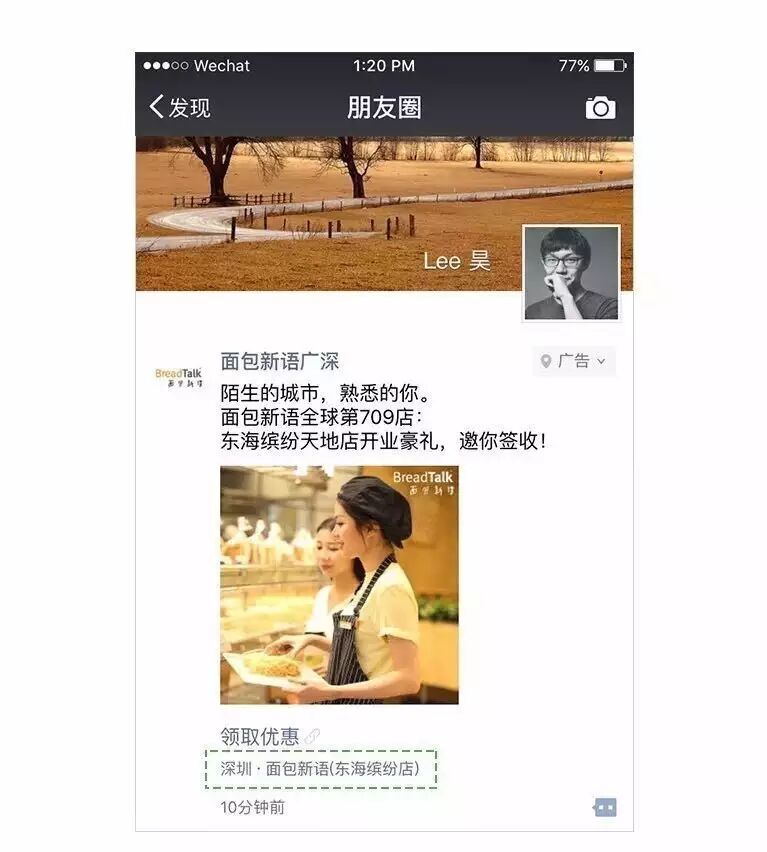
Task: Open location 深圳·面包新语(东海缤纷店)
Action: coord(320,770)
